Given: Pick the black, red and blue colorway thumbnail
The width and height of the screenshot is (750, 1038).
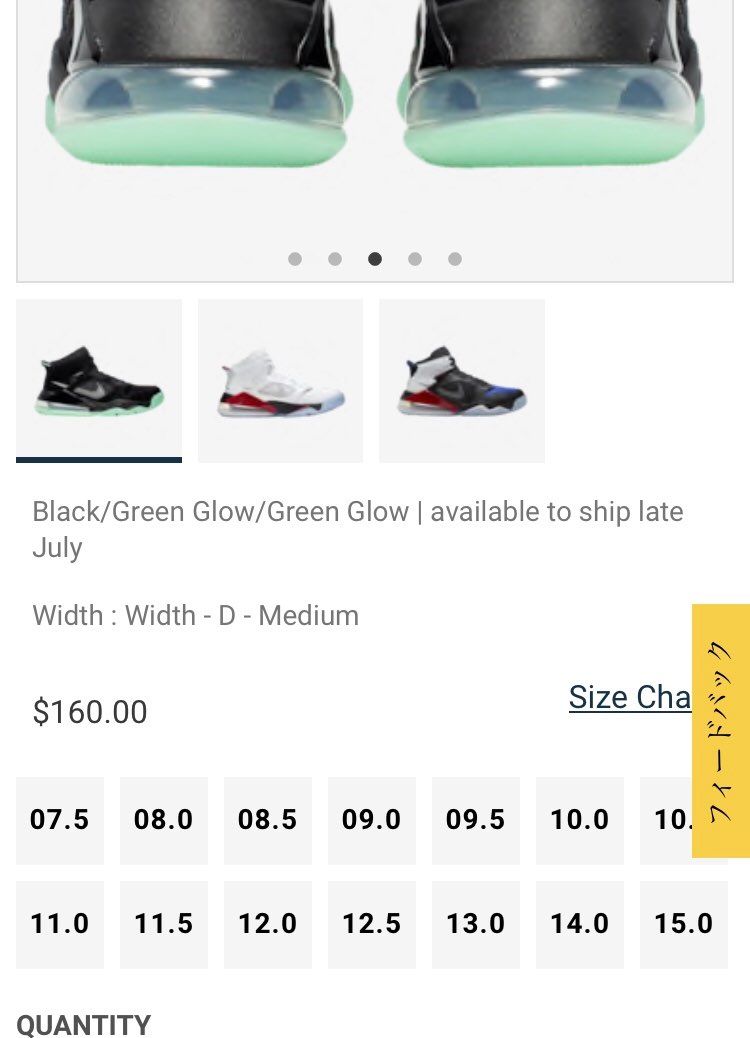Looking at the screenshot, I should pyautogui.click(x=462, y=381).
